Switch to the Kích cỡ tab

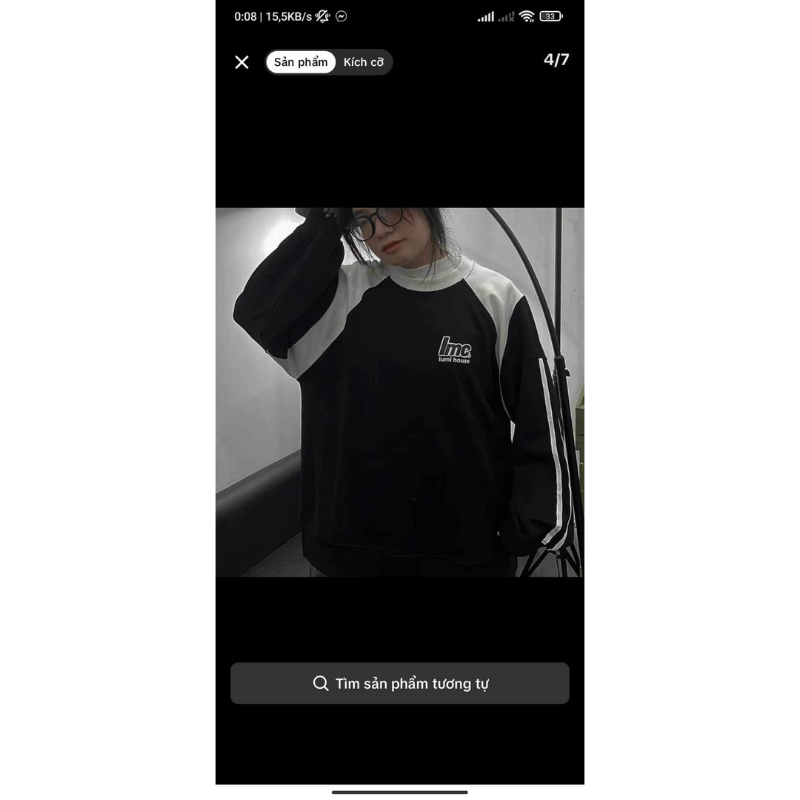click(363, 62)
